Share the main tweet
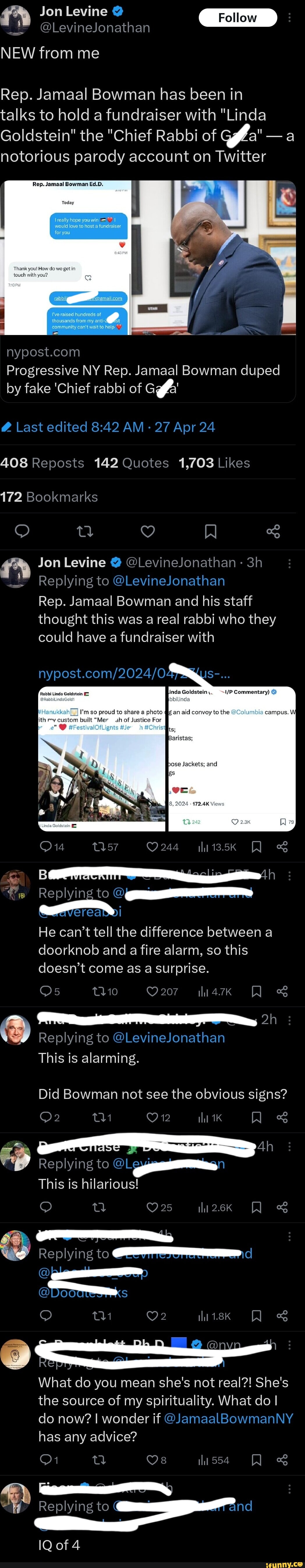Viewport: 305px width, 1568px height. [273, 531]
